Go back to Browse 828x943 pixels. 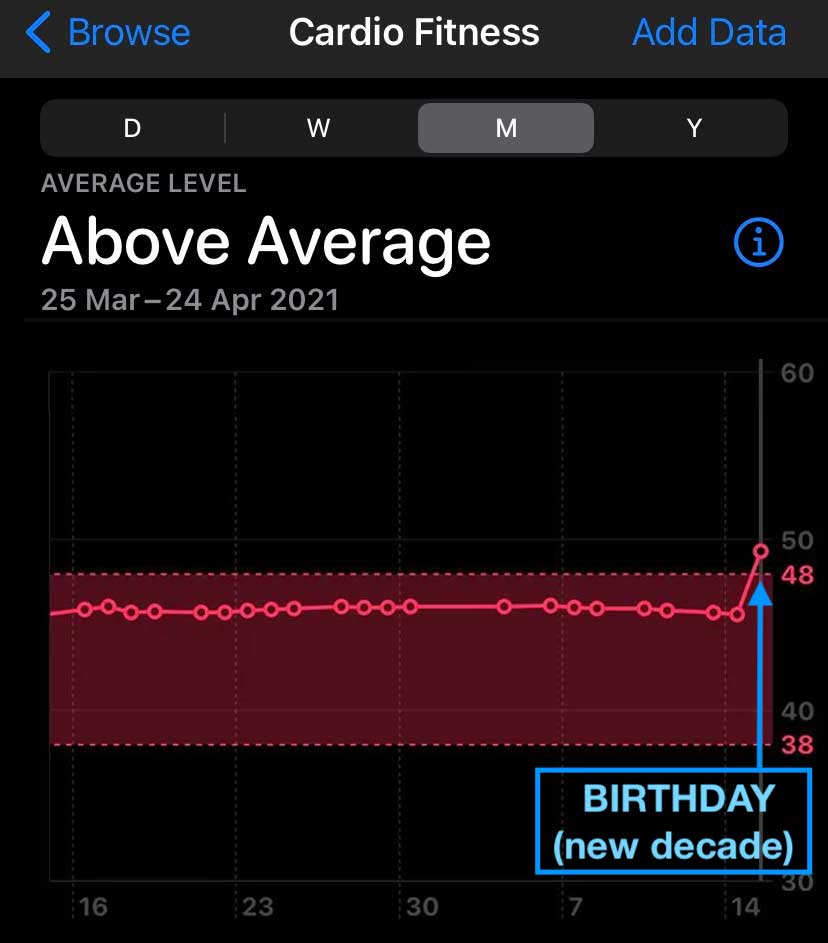point(108,33)
